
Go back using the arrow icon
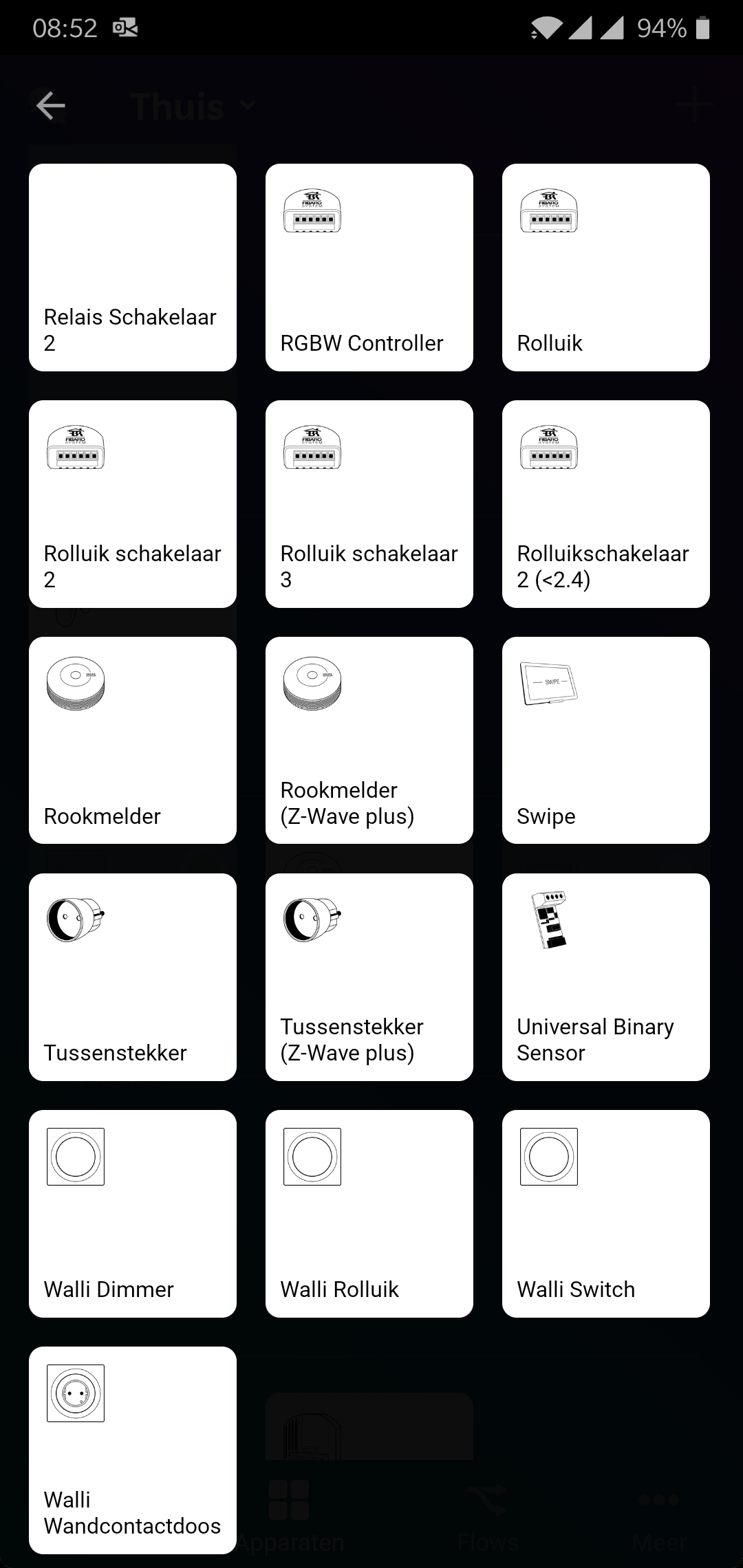(x=50, y=105)
